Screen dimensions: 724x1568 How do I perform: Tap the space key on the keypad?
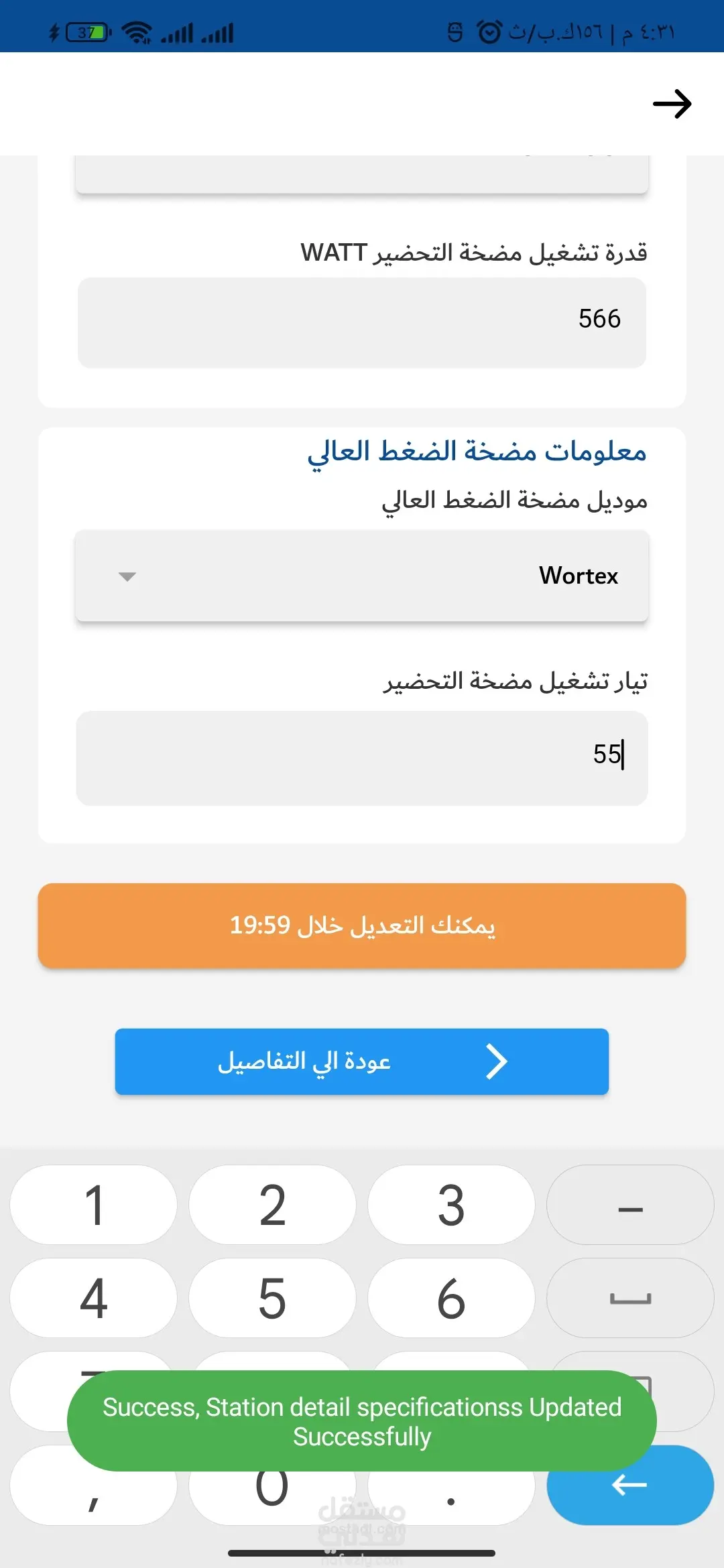630,1298
